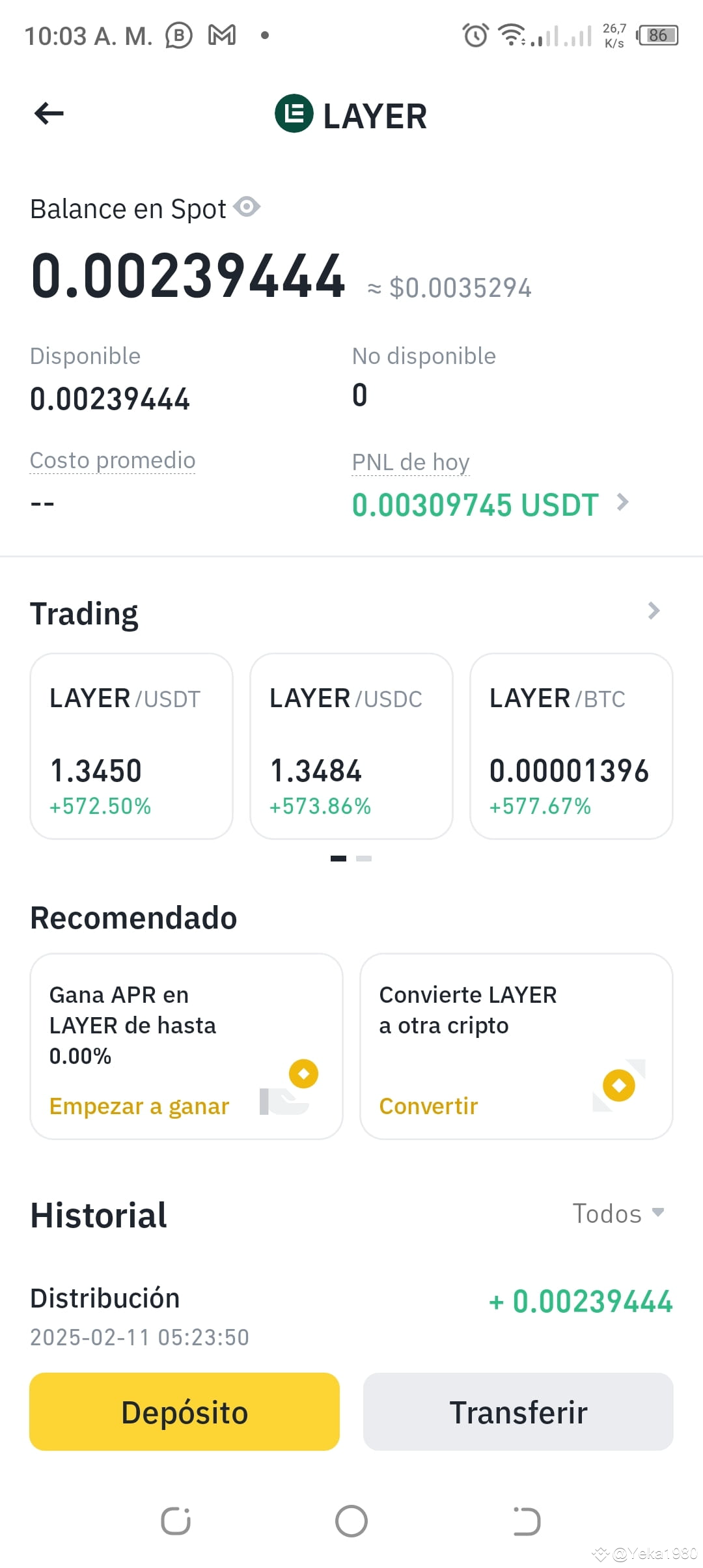Image resolution: width=703 pixels, height=1568 pixels.
Task: Tap the back arrow to leave LAYER page
Action: (49, 113)
